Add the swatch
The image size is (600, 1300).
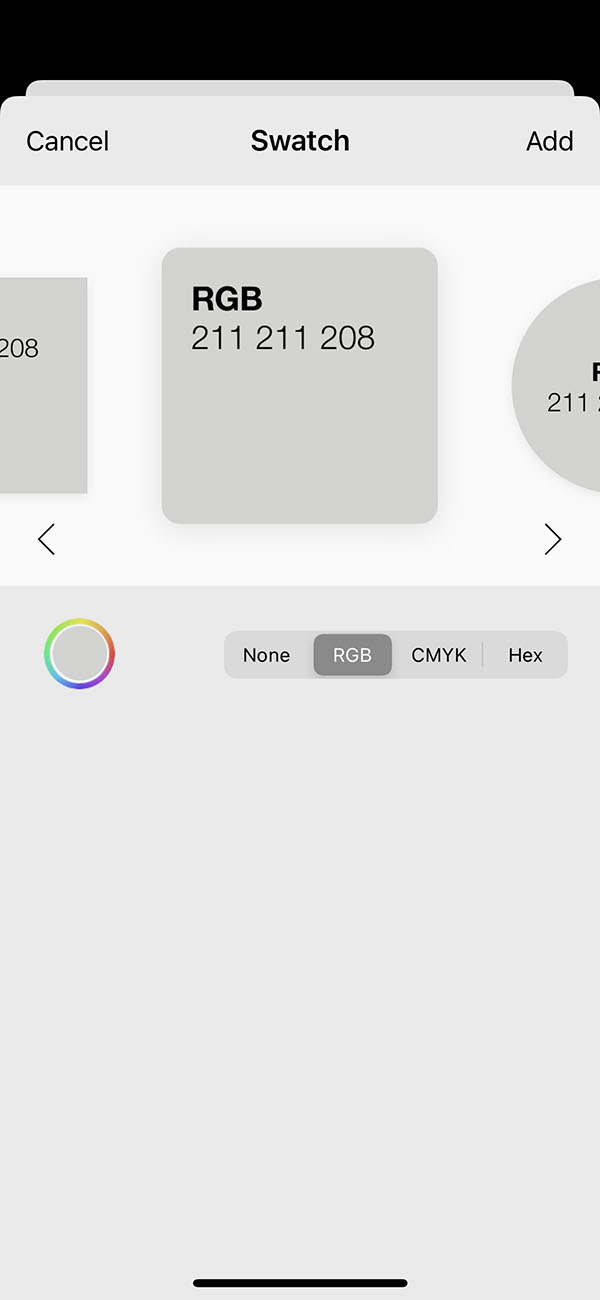tap(549, 141)
